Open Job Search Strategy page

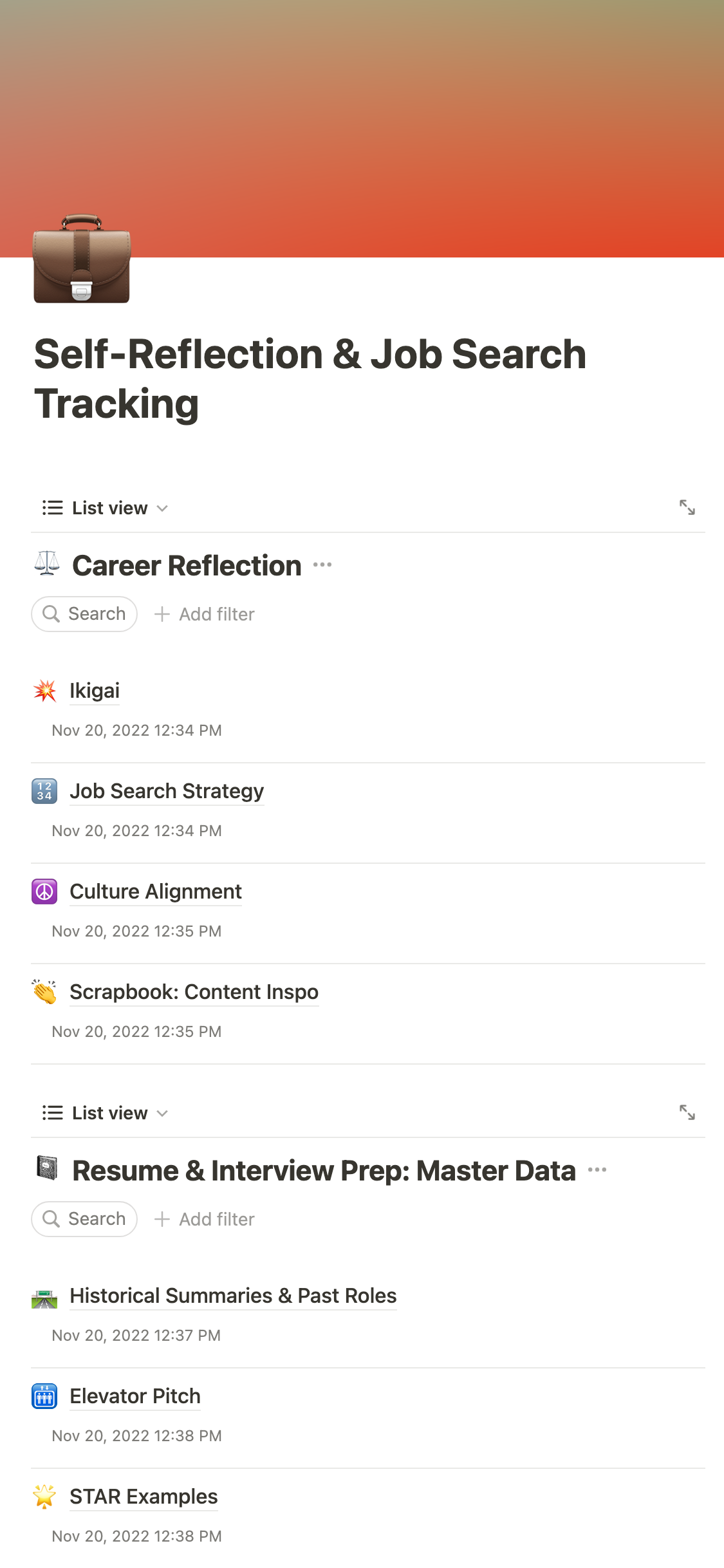click(167, 791)
